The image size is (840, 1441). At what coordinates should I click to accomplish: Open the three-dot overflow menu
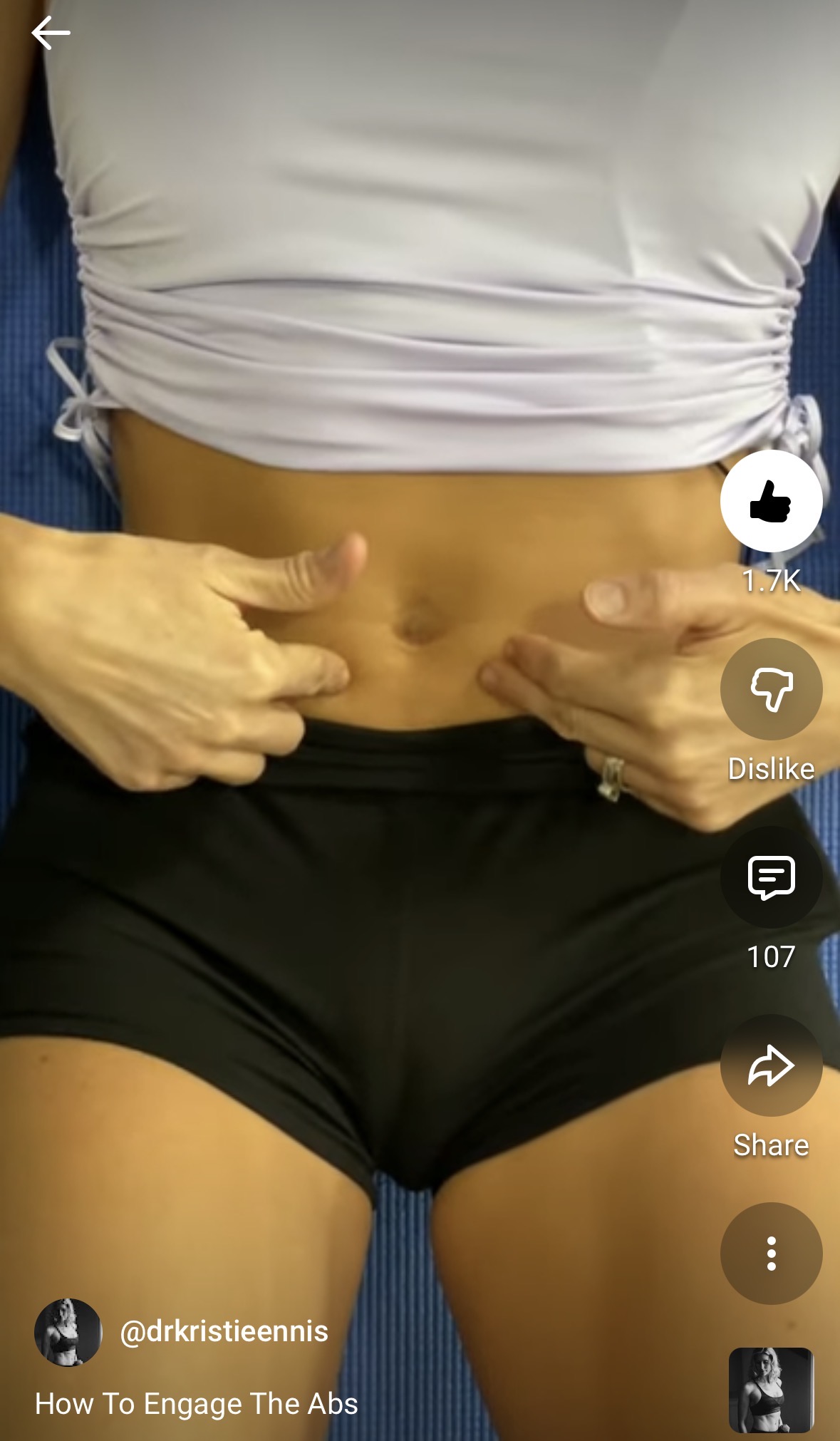[771, 1254]
